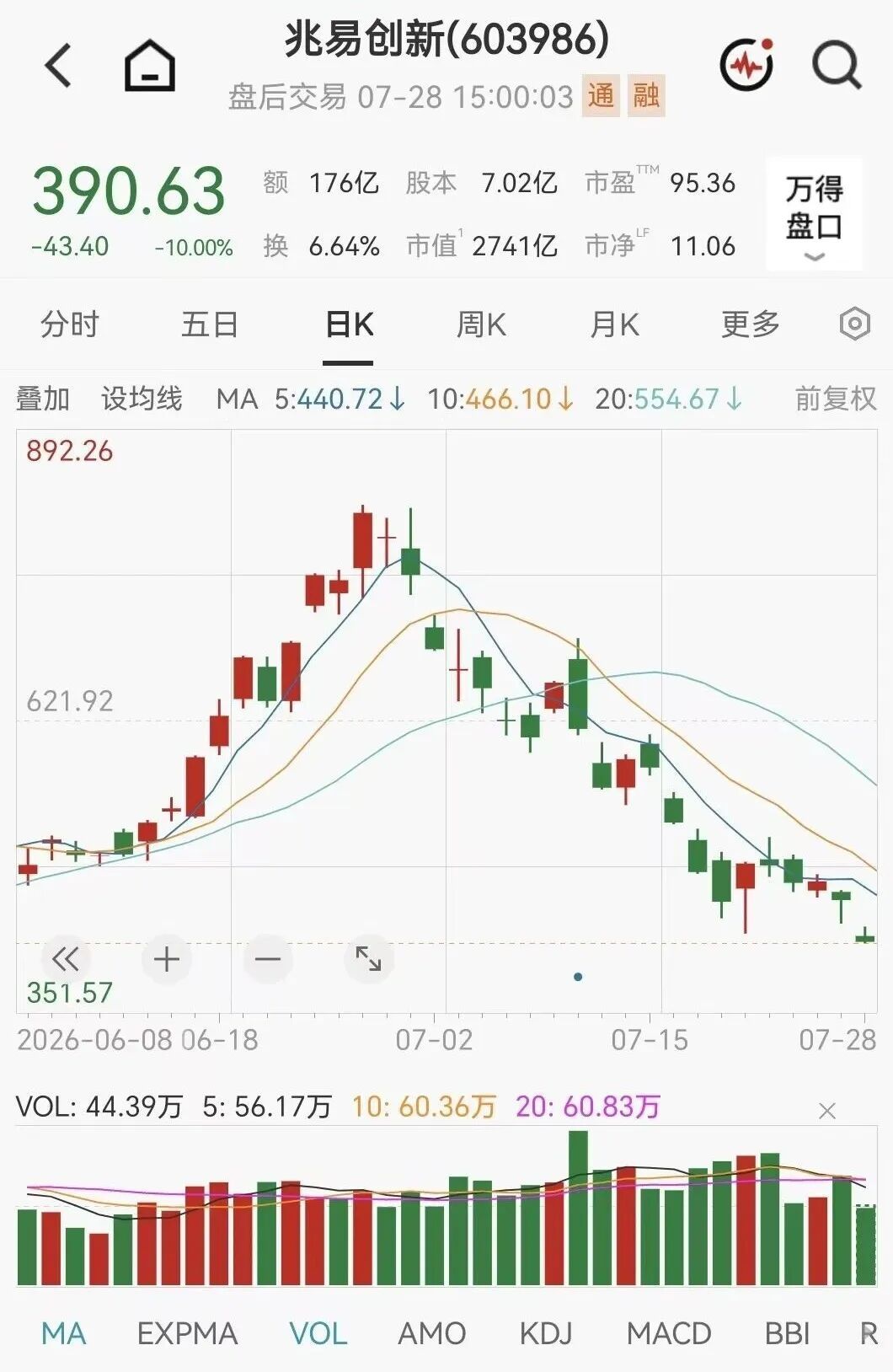
Task: Tap 叠加 to overlay another stock
Action: [43, 399]
